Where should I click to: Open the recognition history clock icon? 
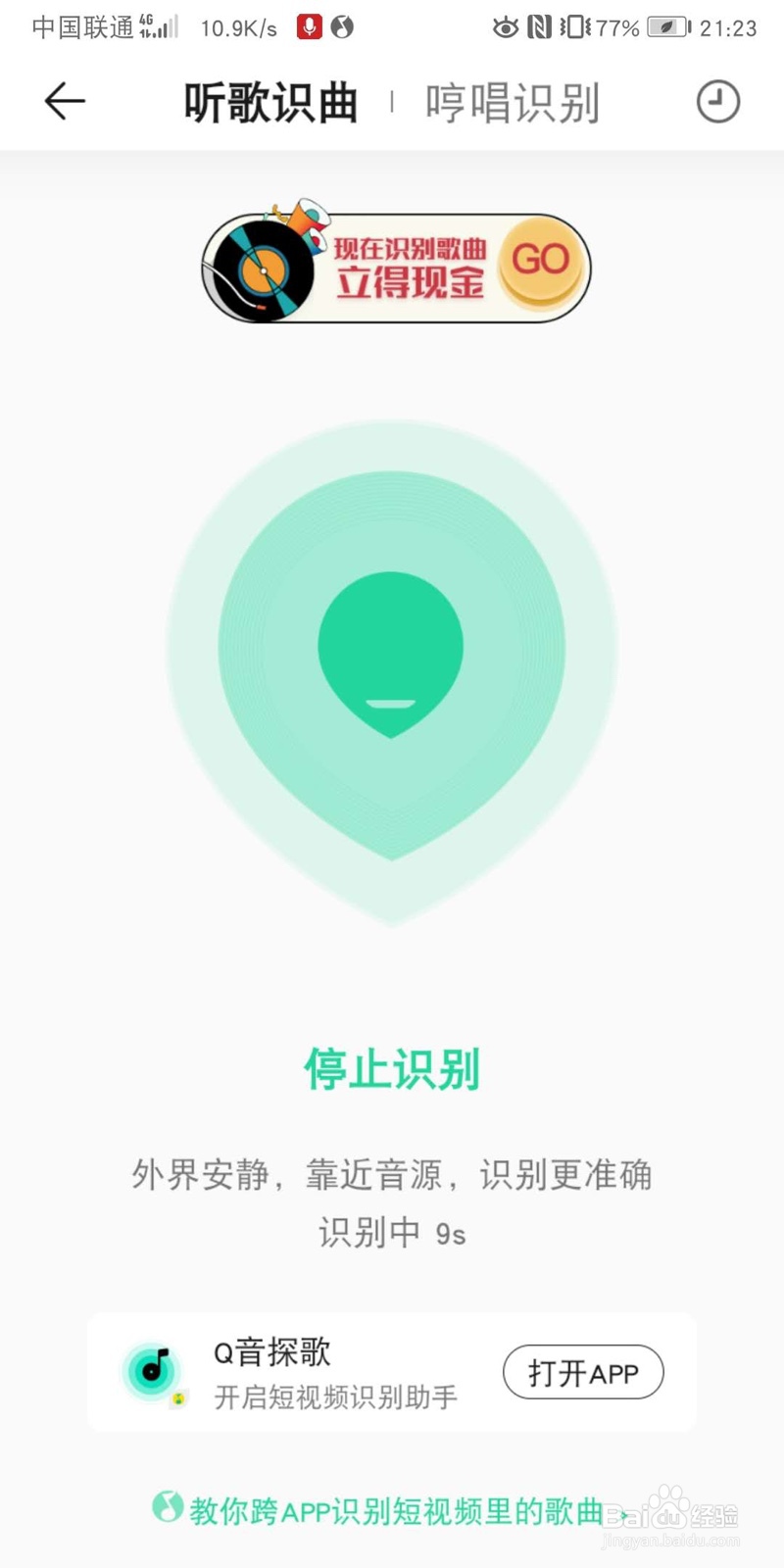[x=716, y=101]
